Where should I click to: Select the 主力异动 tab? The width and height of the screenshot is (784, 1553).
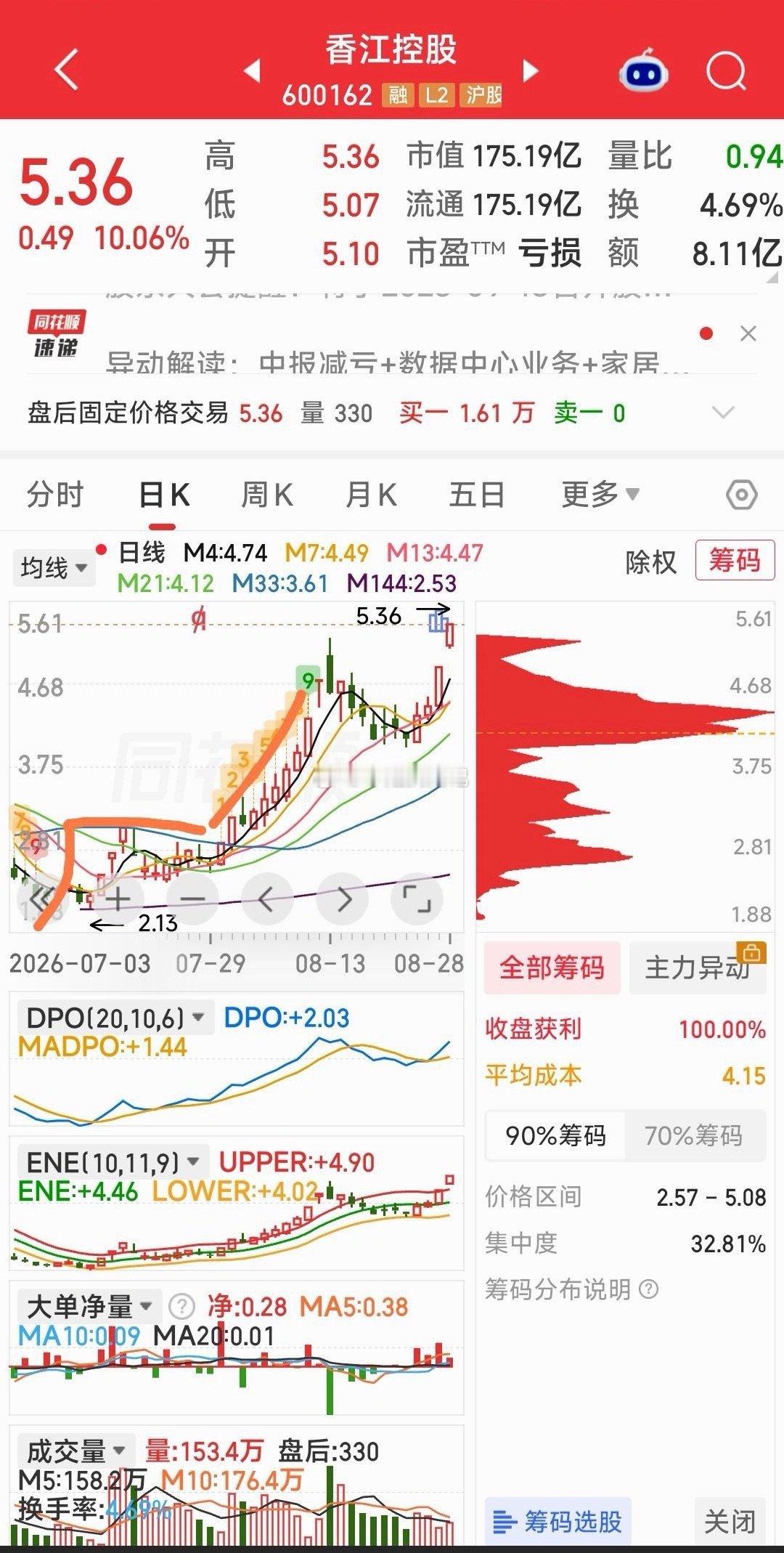[x=698, y=968]
